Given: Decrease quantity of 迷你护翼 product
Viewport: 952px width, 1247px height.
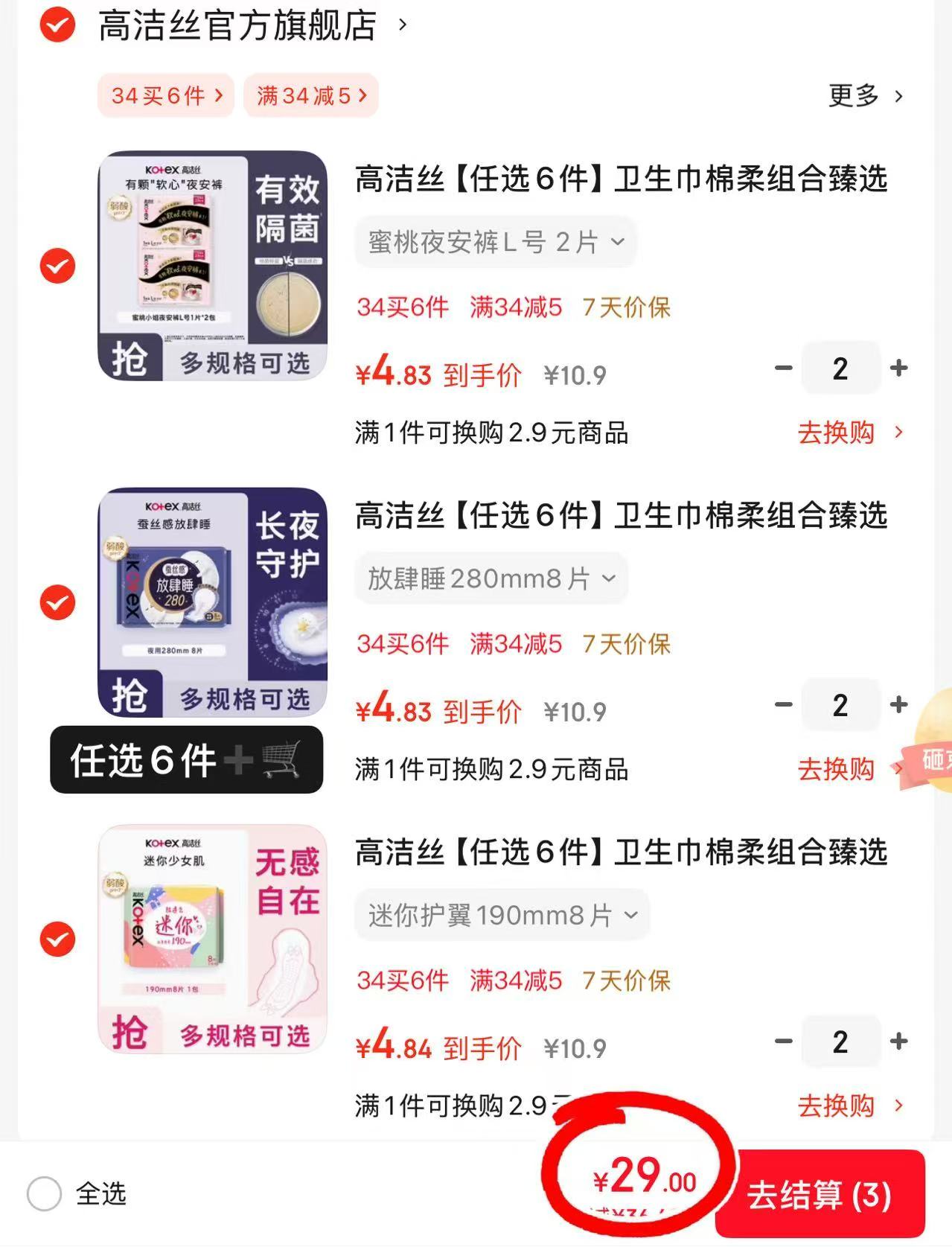Looking at the screenshot, I should [x=782, y=1042].
